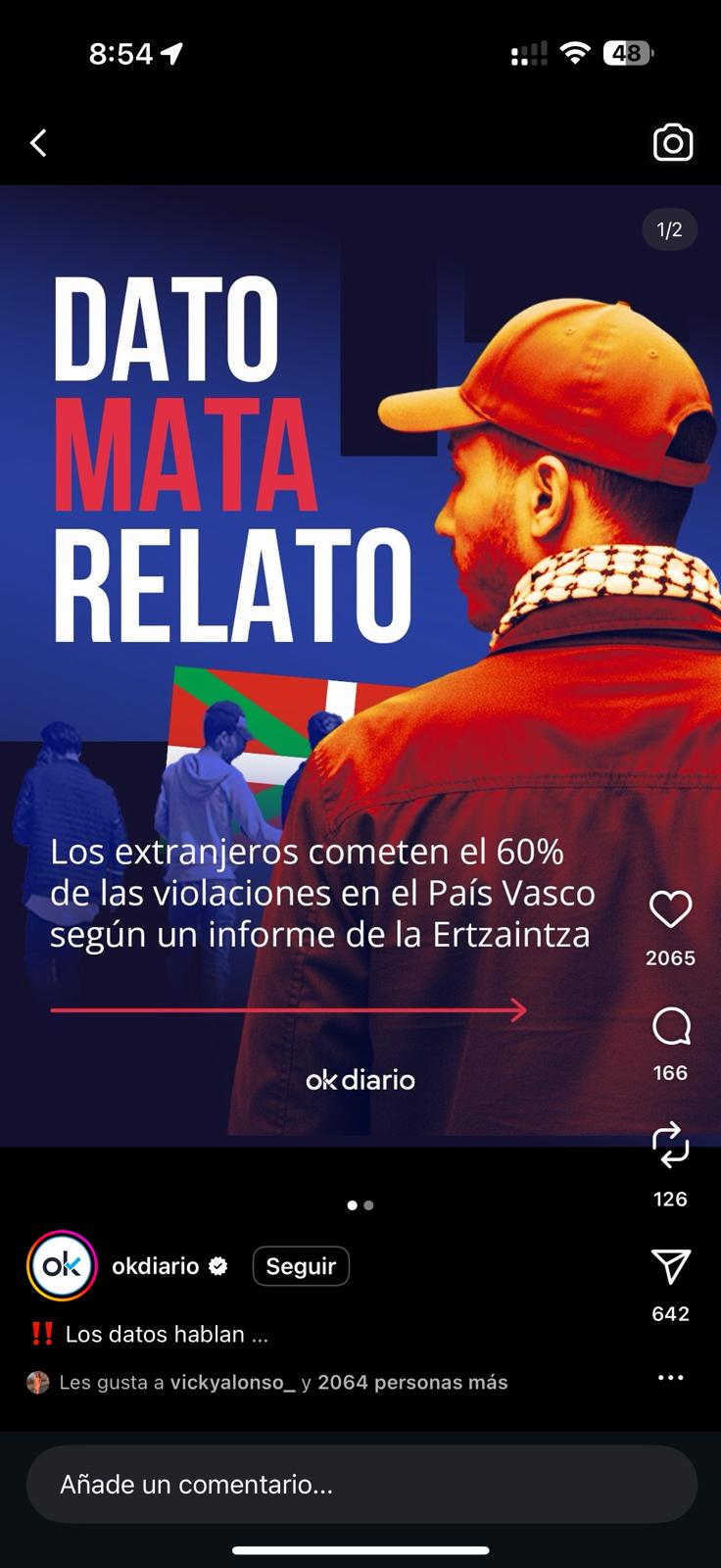Share the post via paper plane icon
Viewport: 721px width, 1568px height.
670,1267
